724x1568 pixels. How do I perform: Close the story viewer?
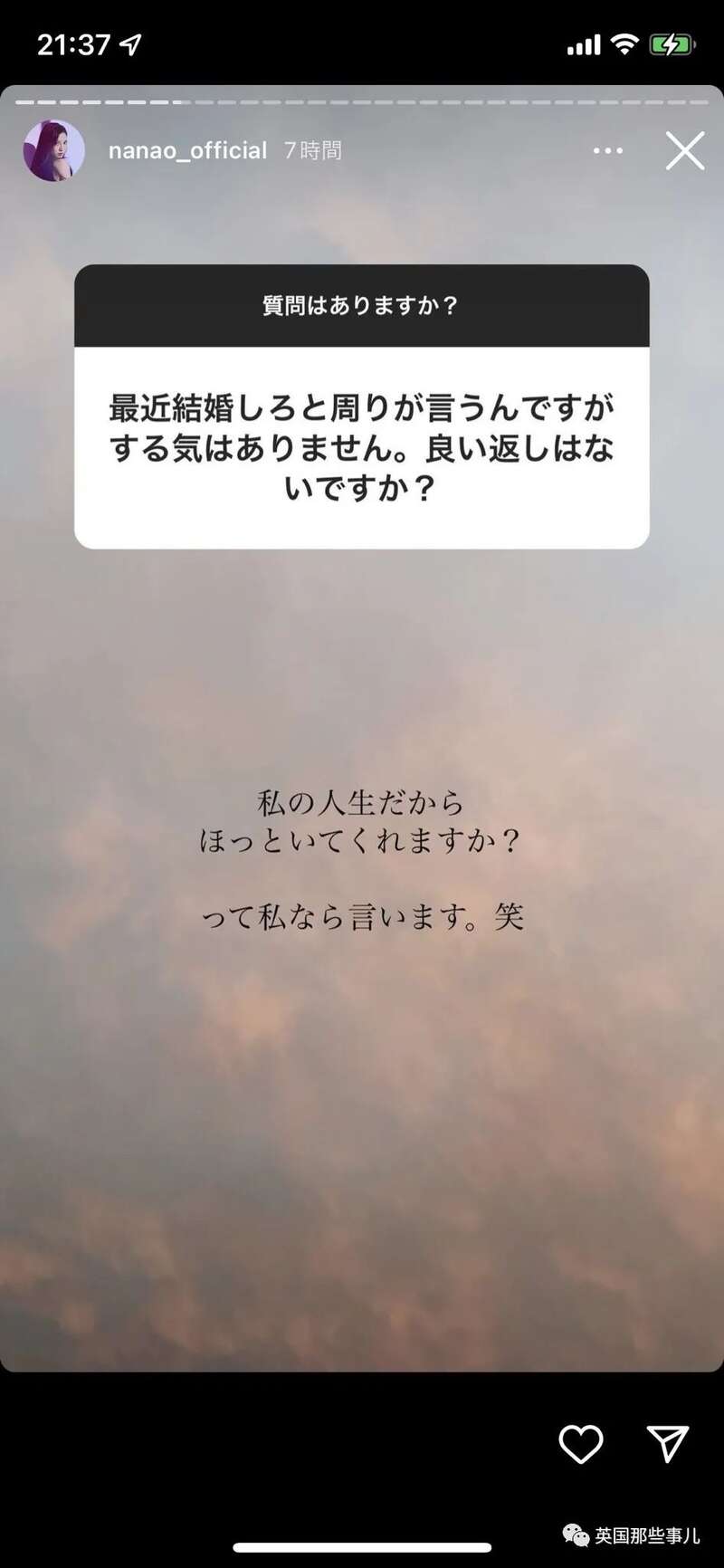pyautogui.click(x=685, y=151)
